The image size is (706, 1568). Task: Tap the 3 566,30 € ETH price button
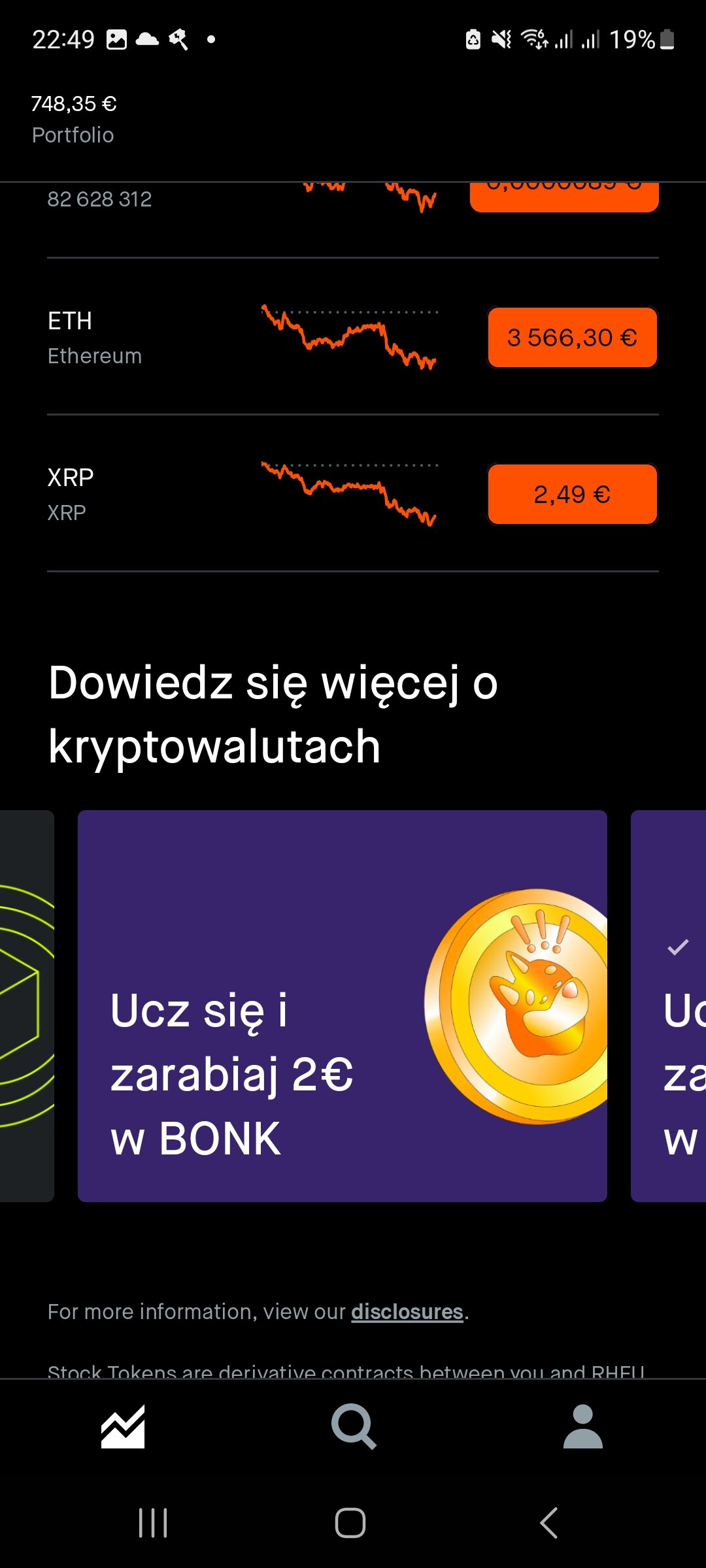pos(573,338)
